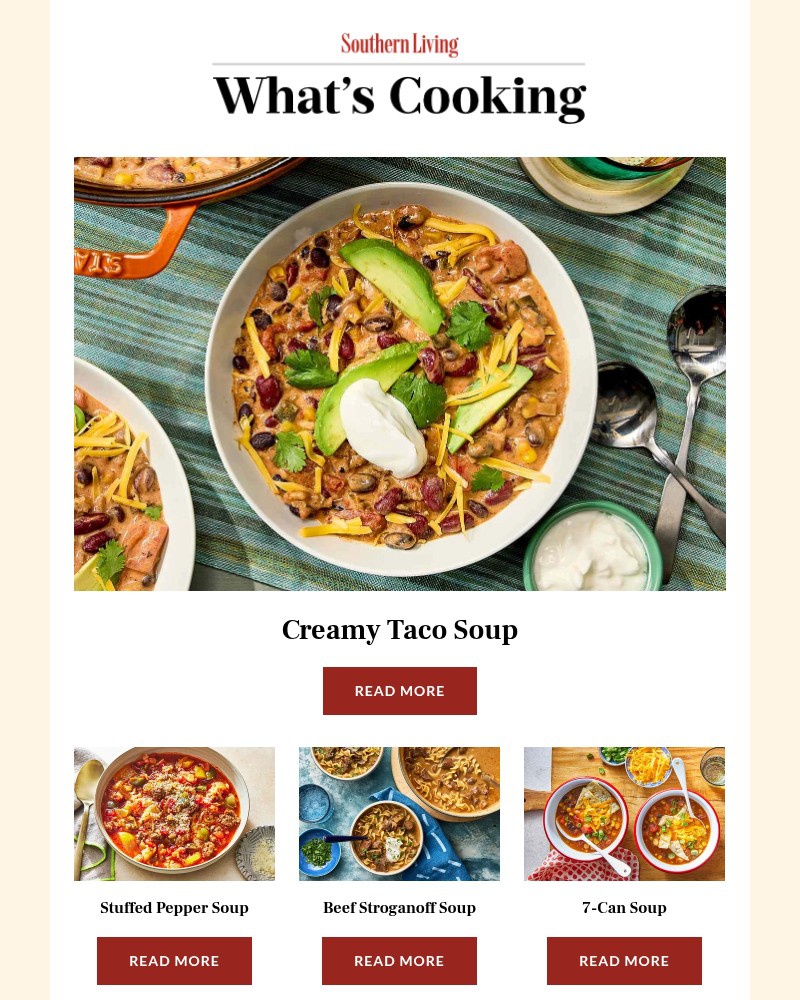Click READ MORE for Beef Stroganoff Soup

pos(399,961)
